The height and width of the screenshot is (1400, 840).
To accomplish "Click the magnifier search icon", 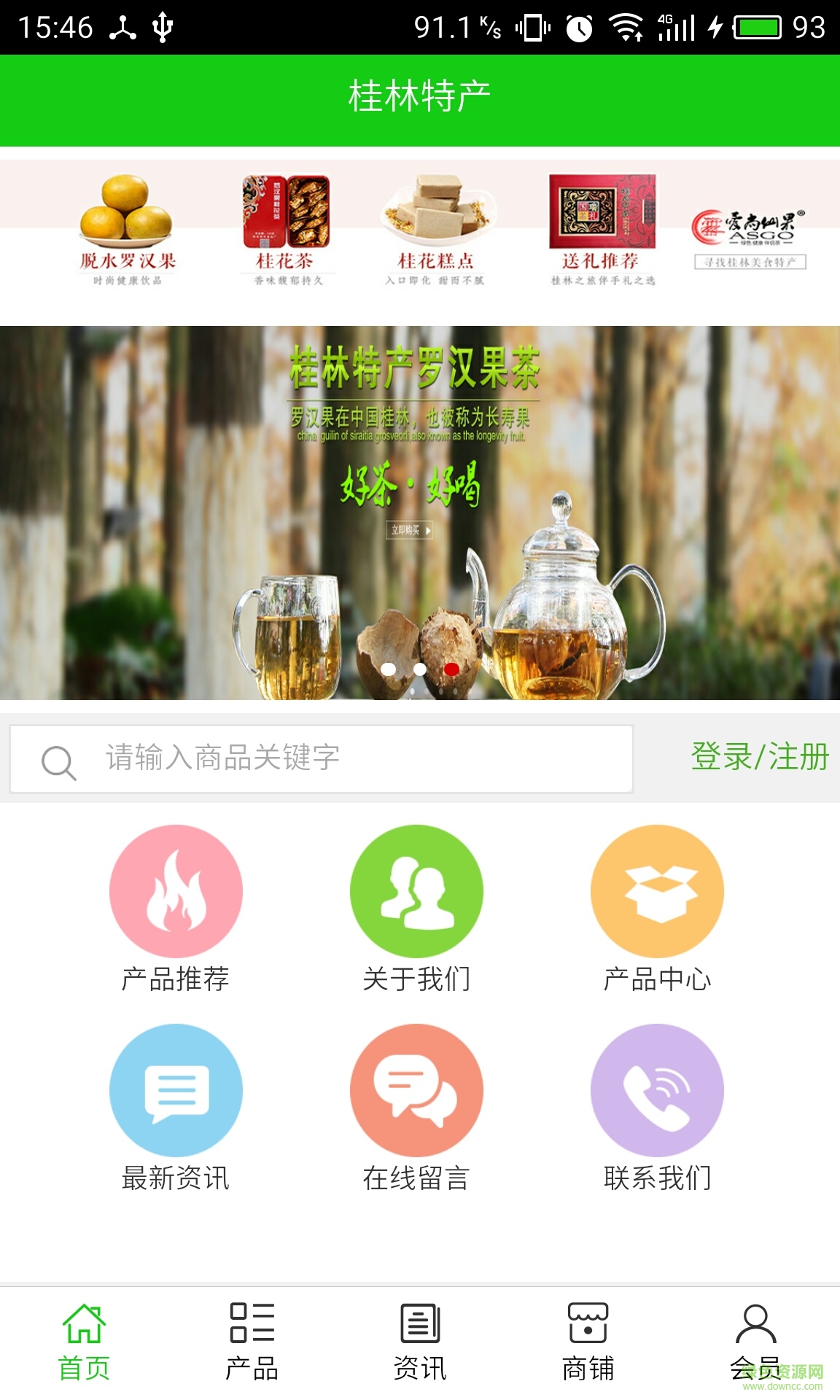I will tap(57, 761).
